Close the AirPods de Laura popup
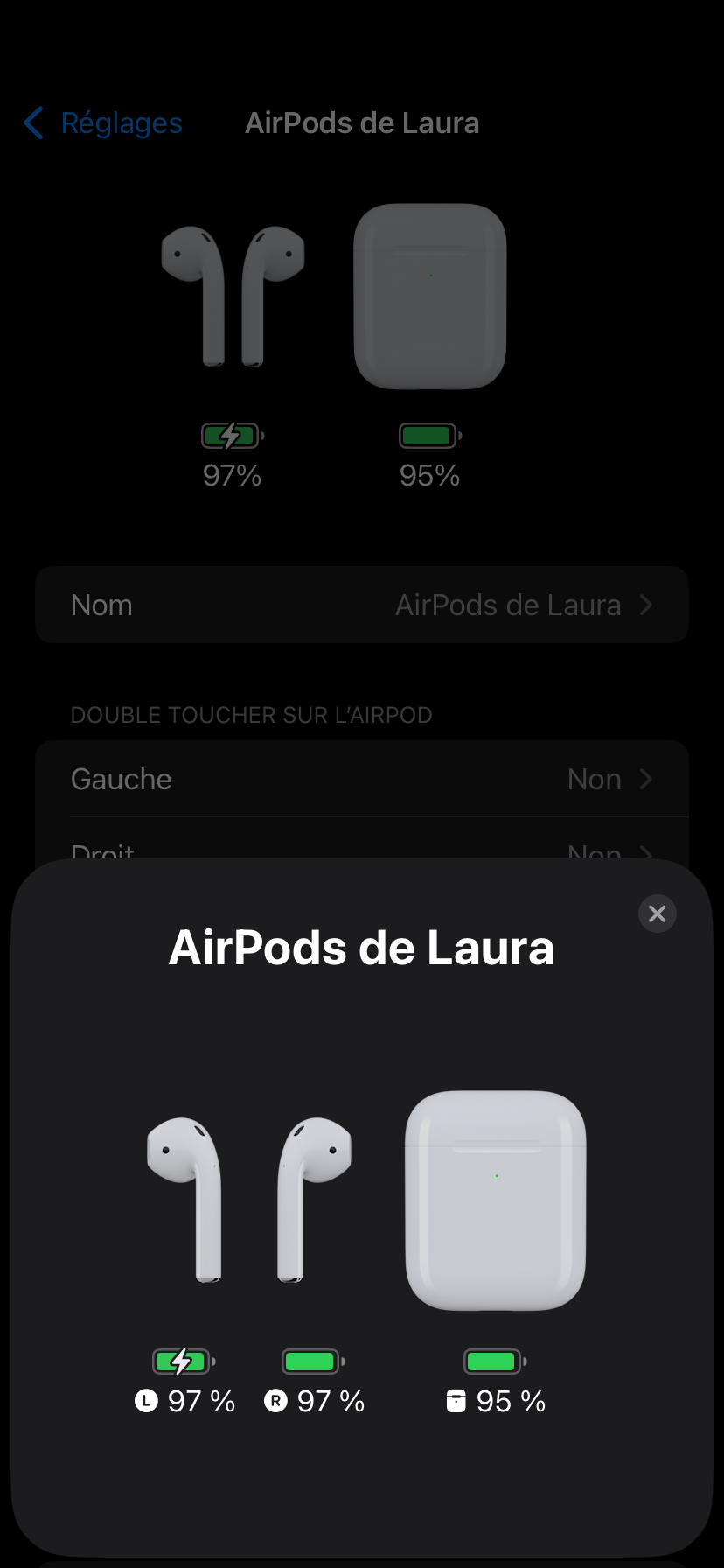The width and height of the screenshot is (724, 1568). (x=657, y=913)
